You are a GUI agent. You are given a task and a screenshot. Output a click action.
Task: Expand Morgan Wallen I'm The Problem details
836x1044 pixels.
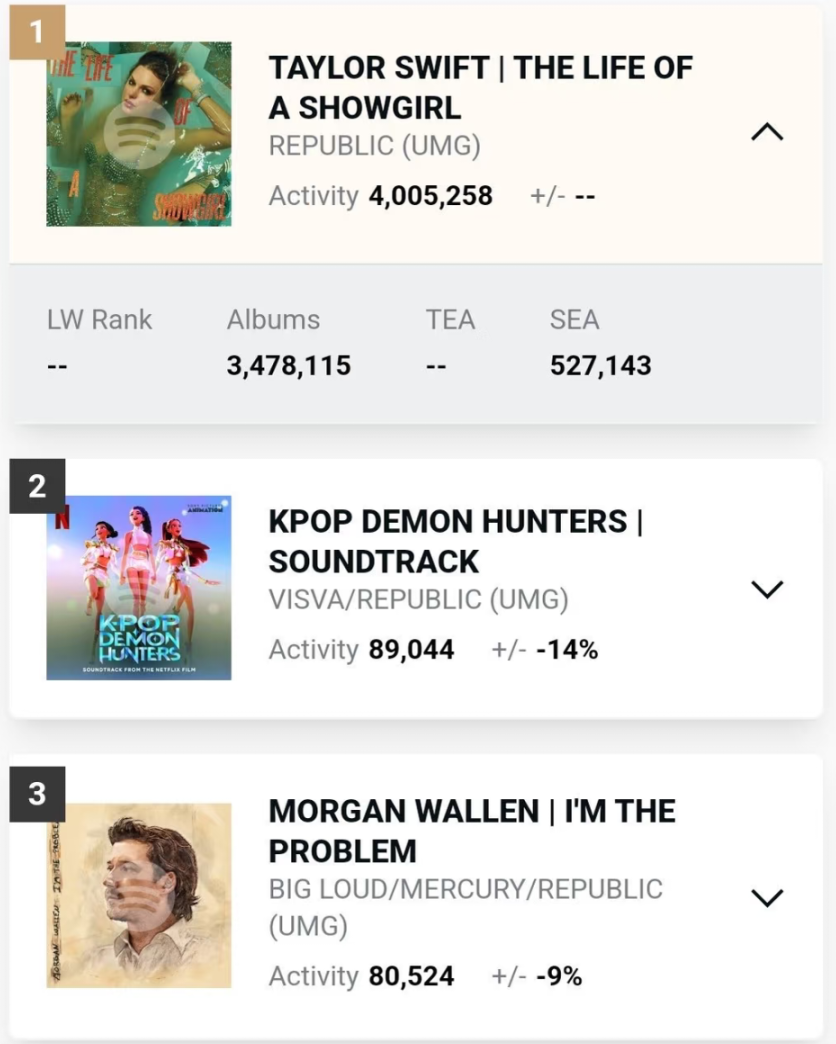(x=767, y=897)
